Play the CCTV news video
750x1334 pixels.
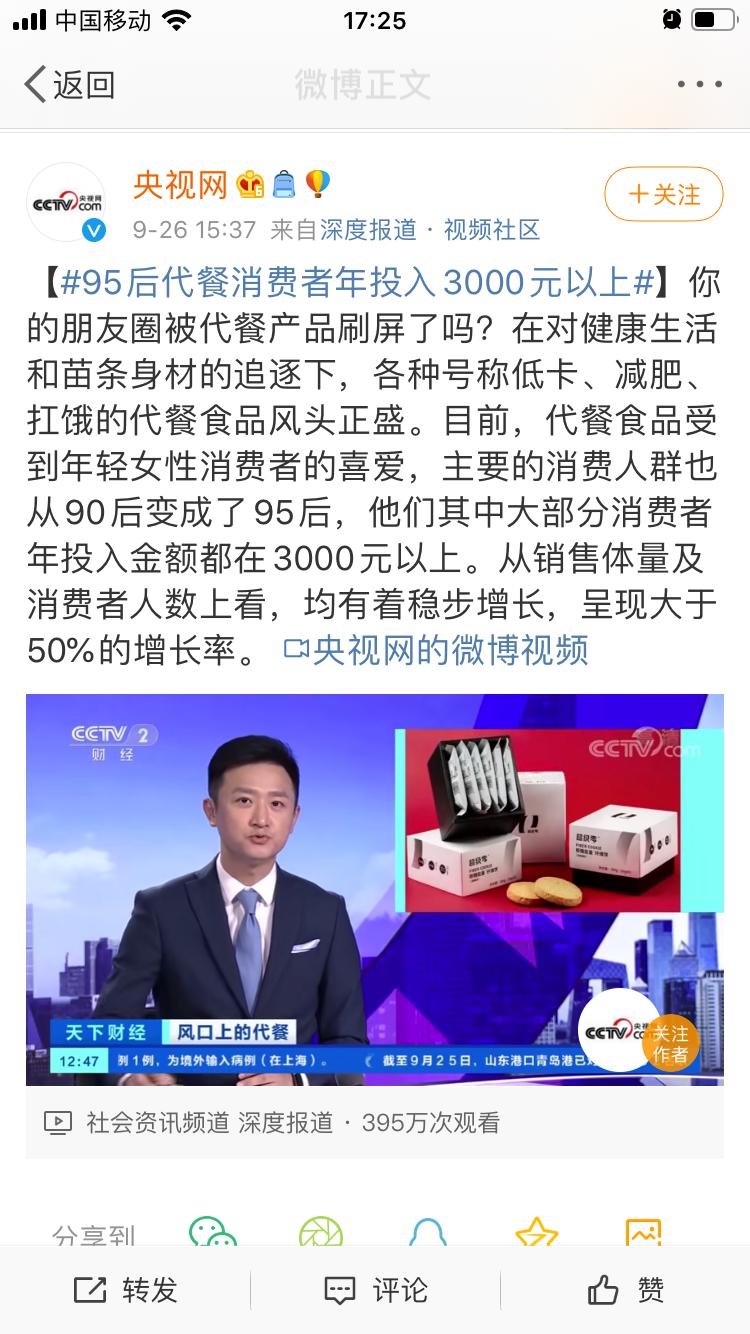pos(375,888)
